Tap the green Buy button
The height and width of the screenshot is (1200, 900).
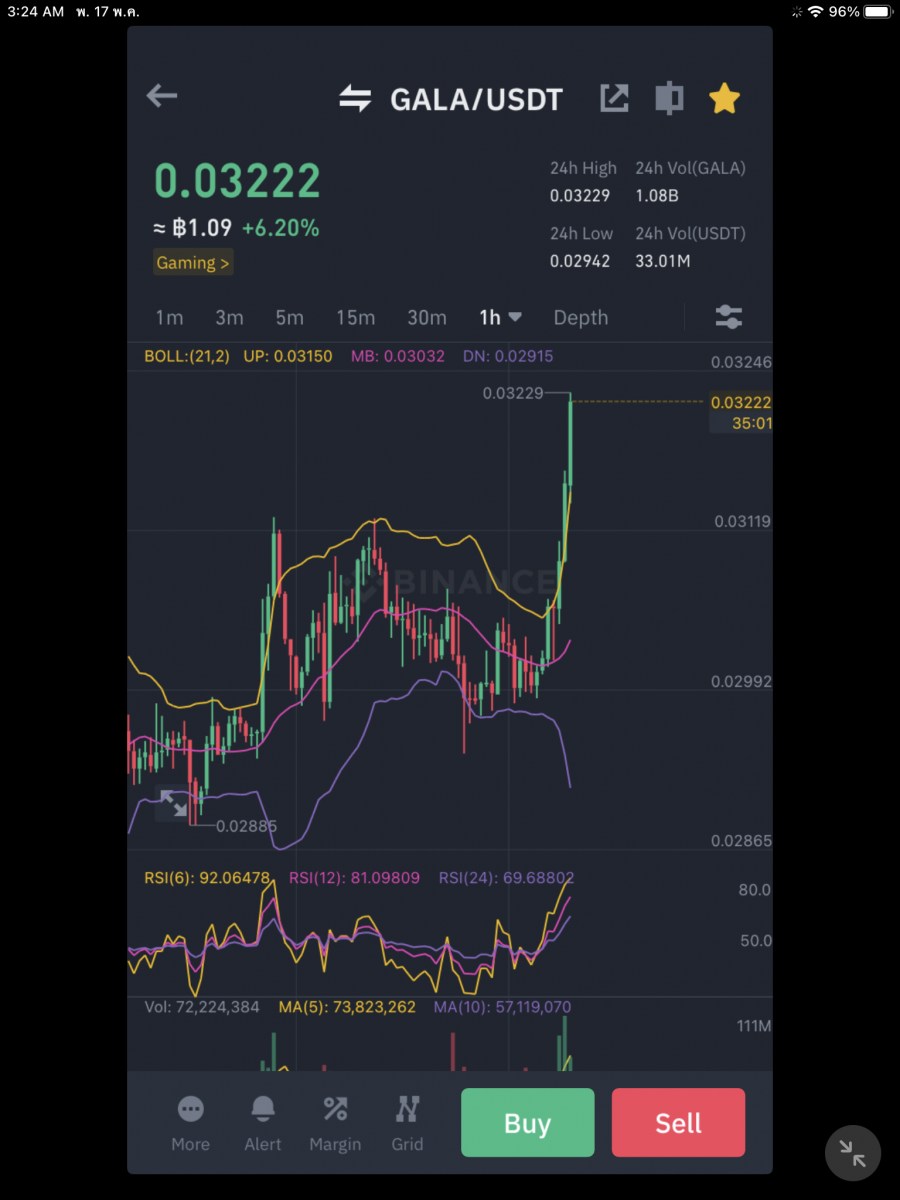(527, 1123)
